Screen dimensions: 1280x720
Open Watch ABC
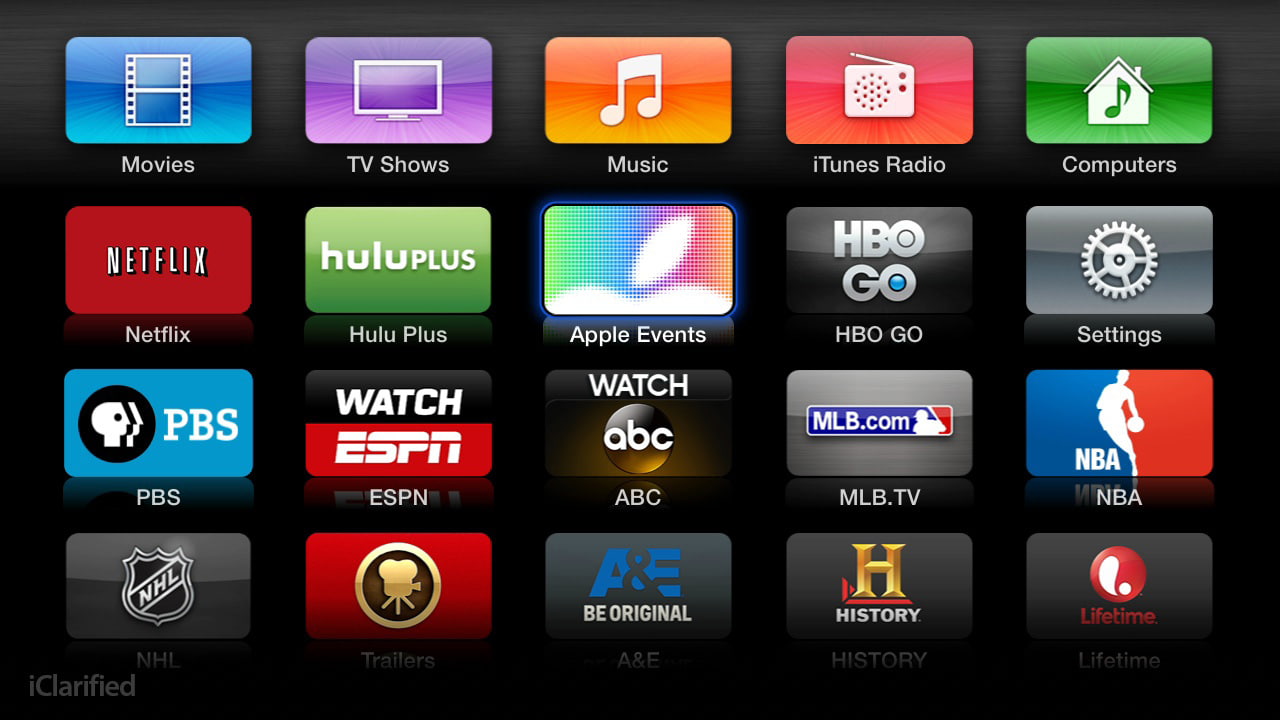tap(638, 423)
